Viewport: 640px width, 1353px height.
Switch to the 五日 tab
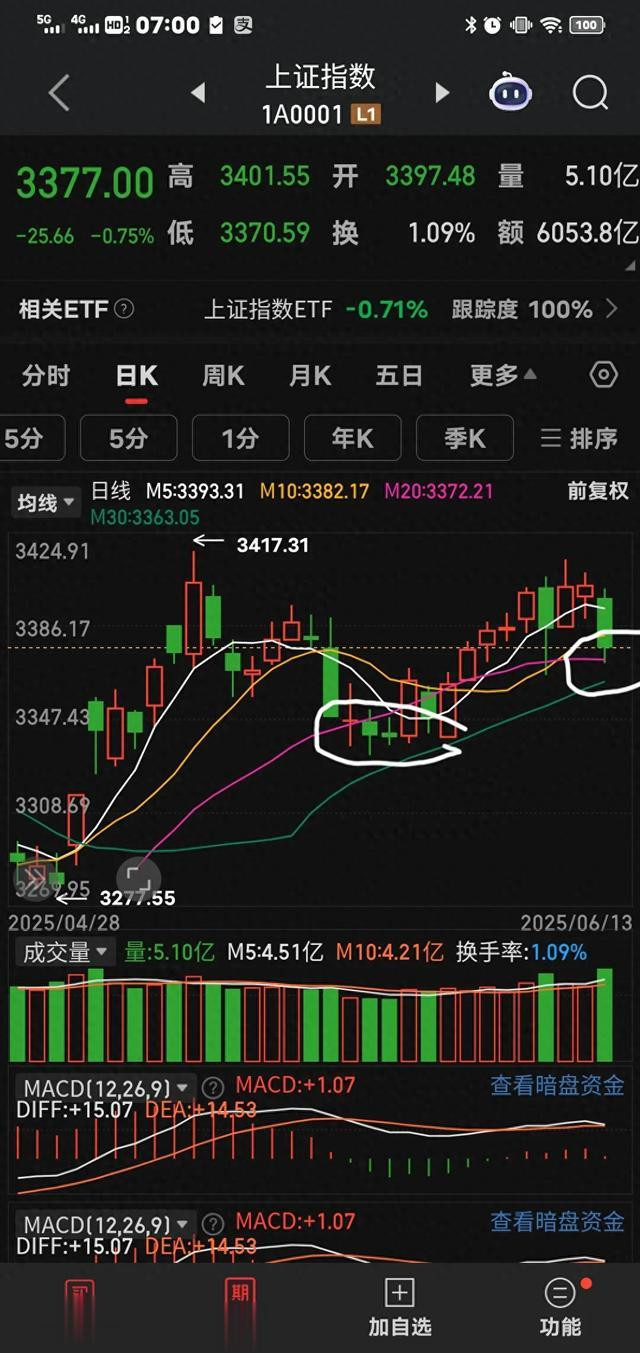click(398, 376)
